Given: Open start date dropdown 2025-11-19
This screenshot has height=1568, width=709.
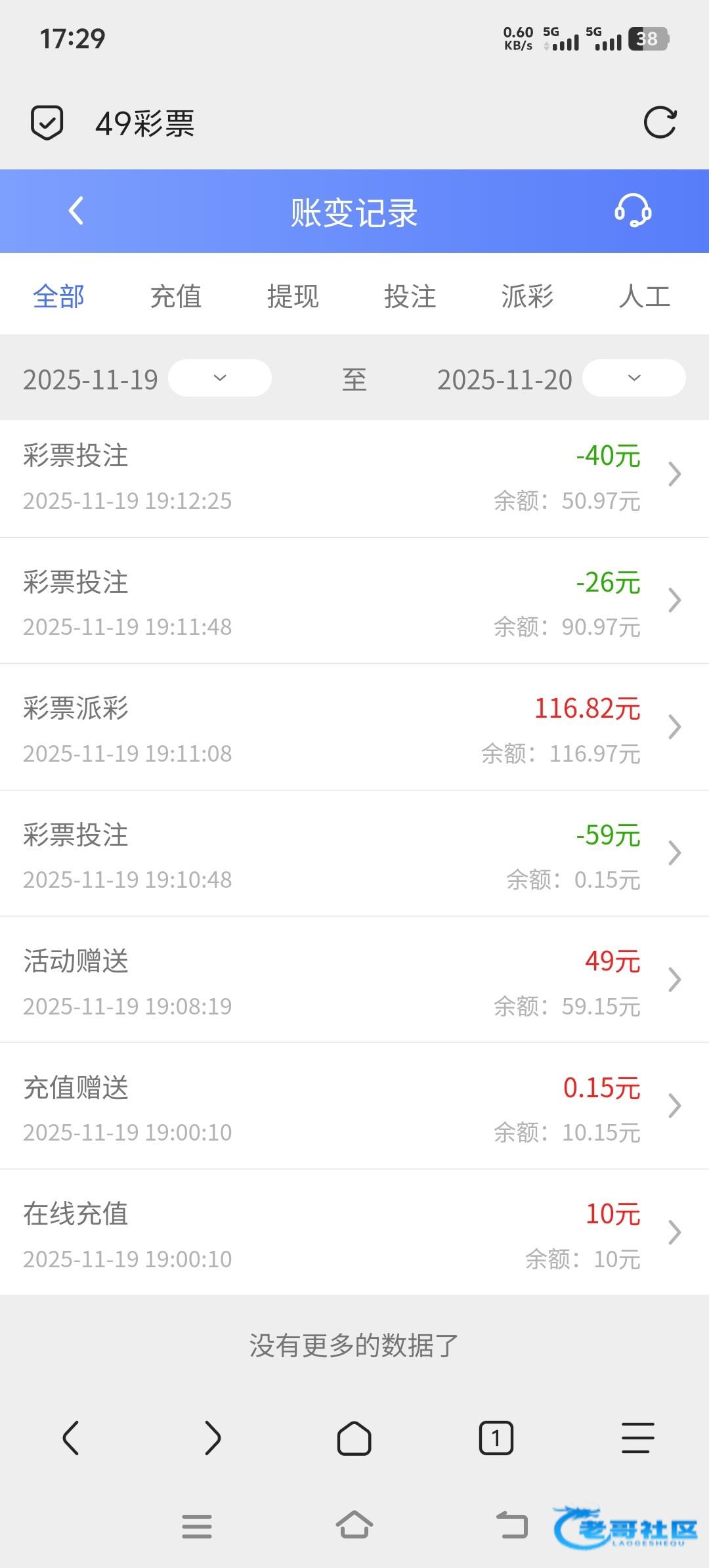Looking at the screenshot, I should click(219, 378).
